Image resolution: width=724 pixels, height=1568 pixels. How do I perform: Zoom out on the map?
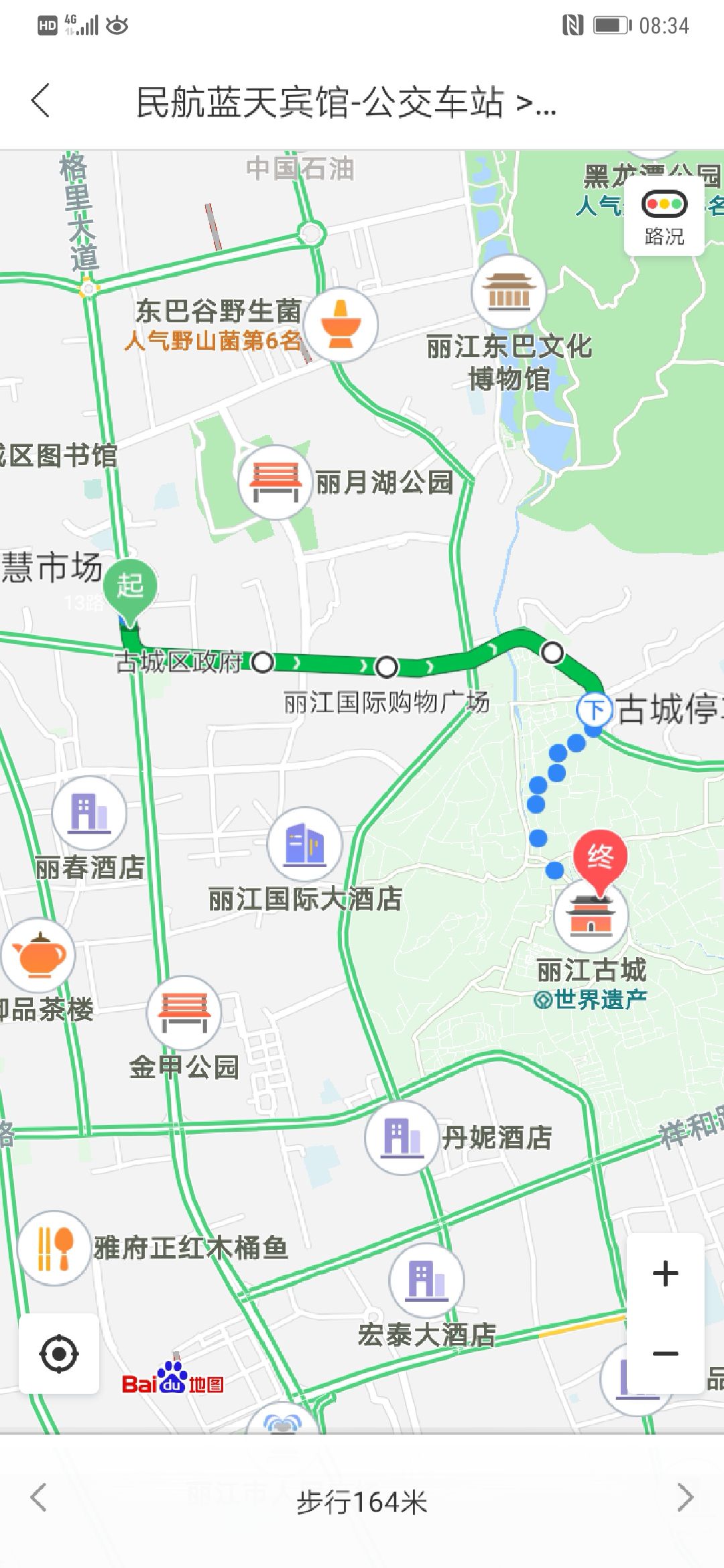(665, 1354)
